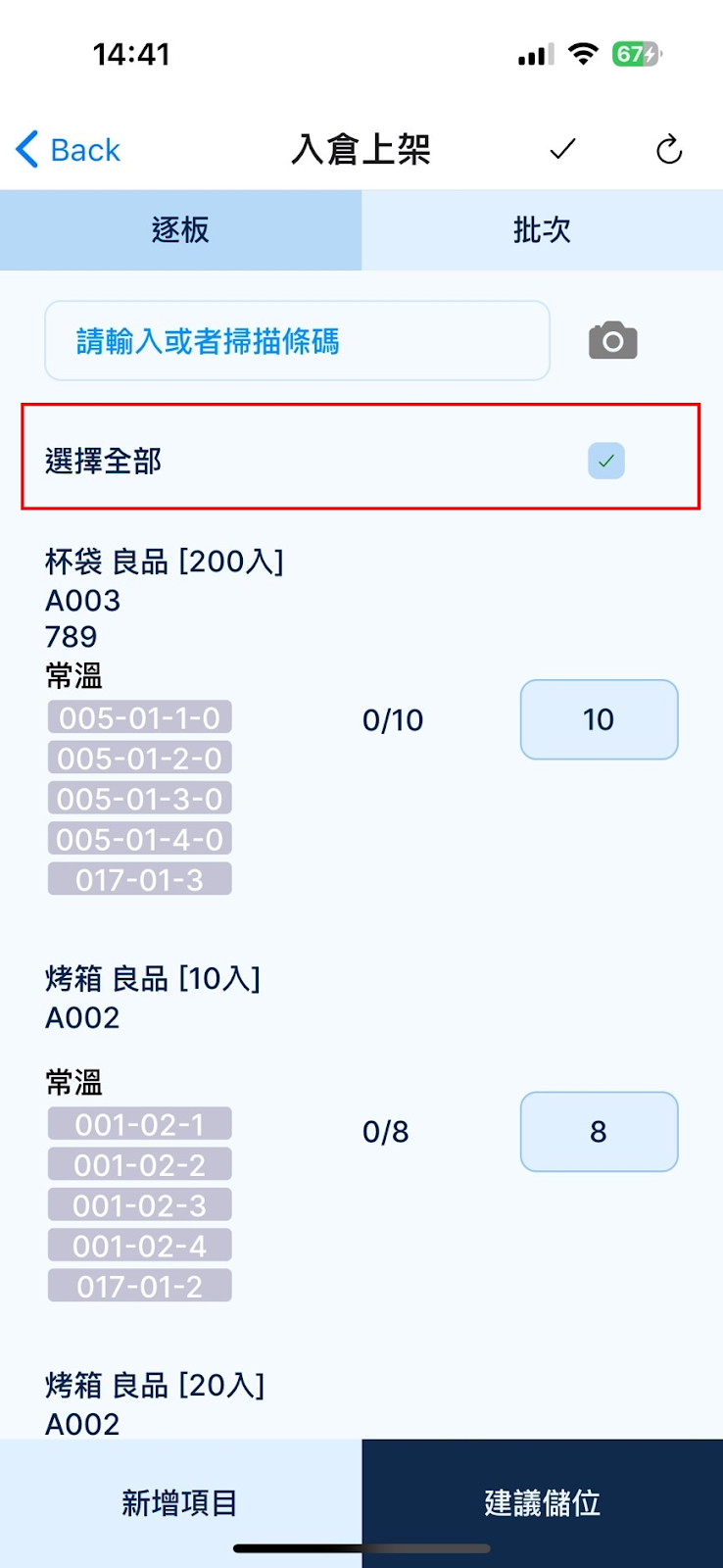Go back using the Back button
The height and width of the screenshot is (1568, 723).
(68, 150)
